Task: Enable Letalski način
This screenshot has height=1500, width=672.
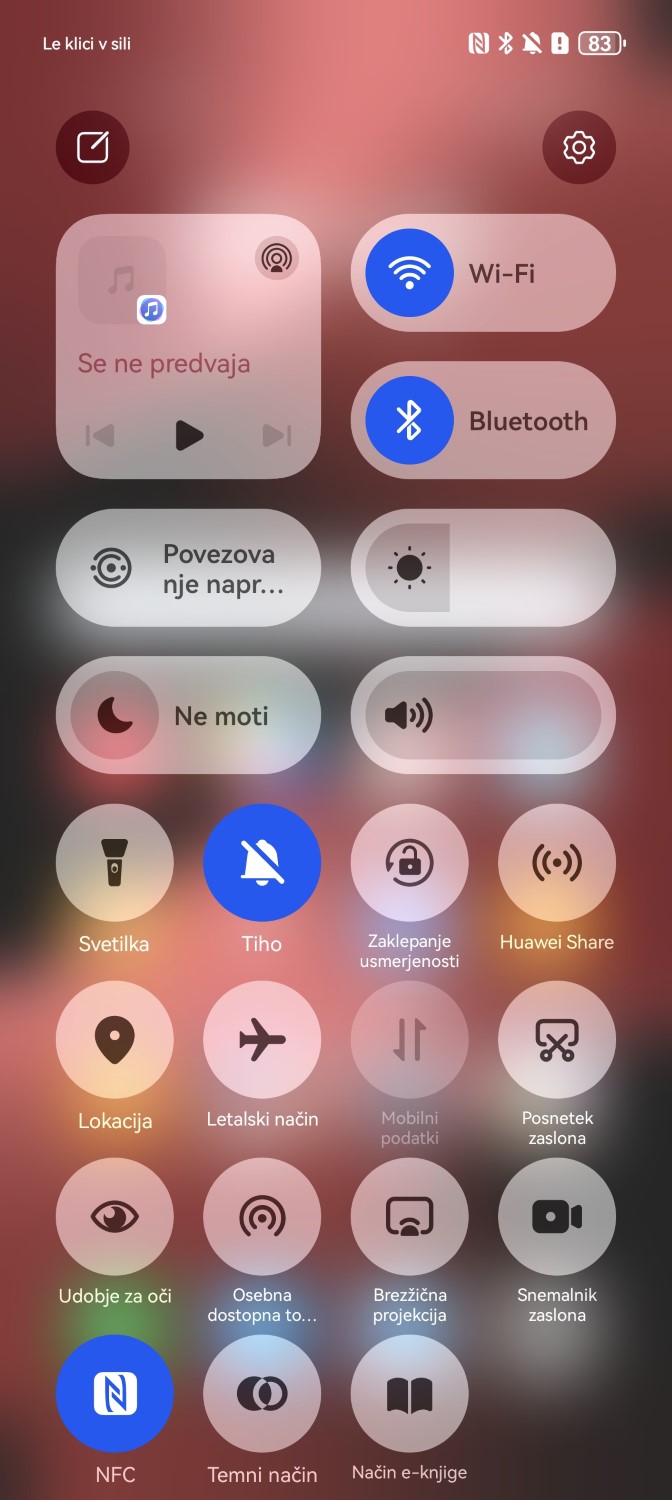Action: point(262,1040)
